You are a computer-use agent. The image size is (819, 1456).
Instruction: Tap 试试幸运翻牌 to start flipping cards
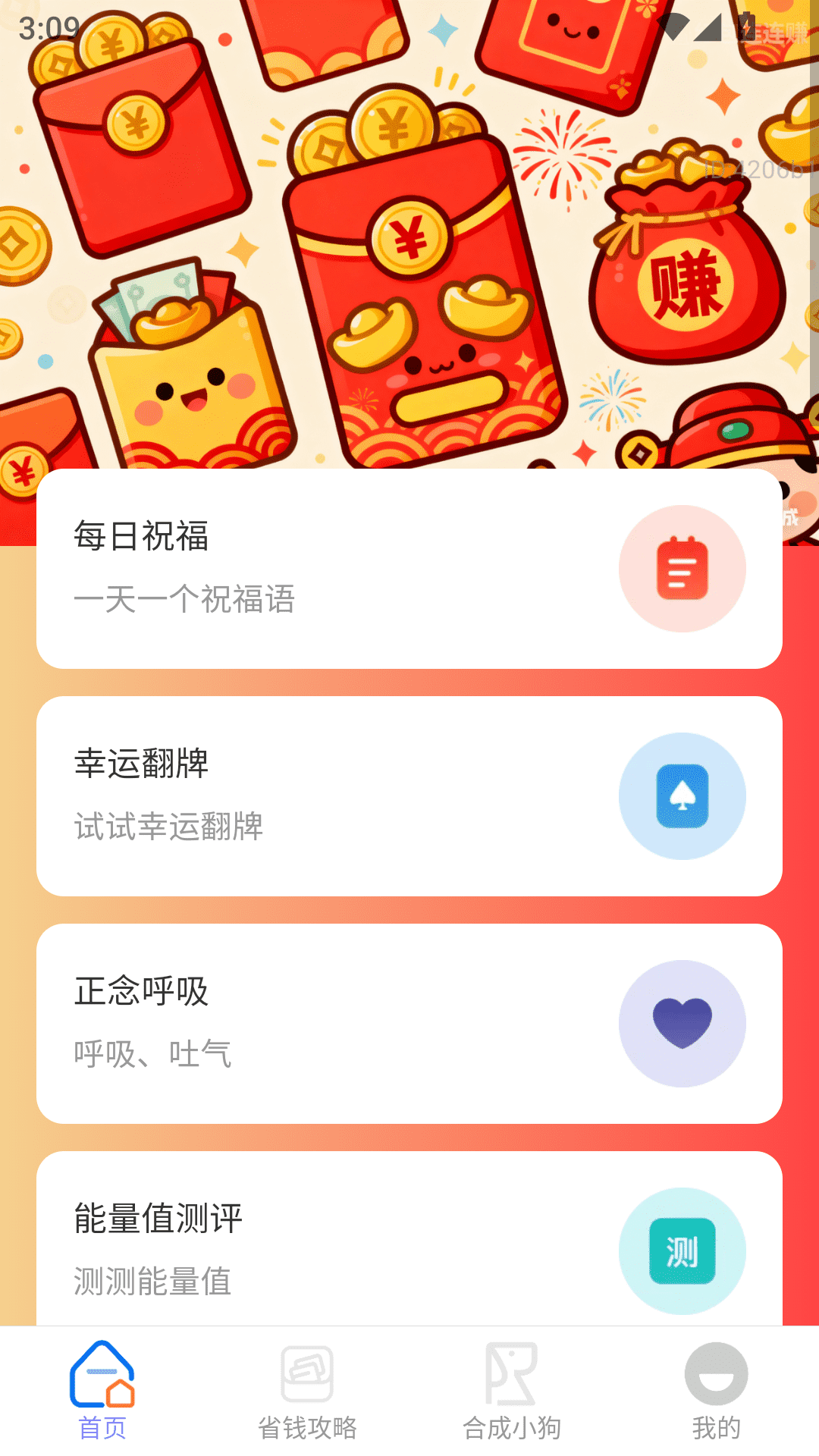168,829
